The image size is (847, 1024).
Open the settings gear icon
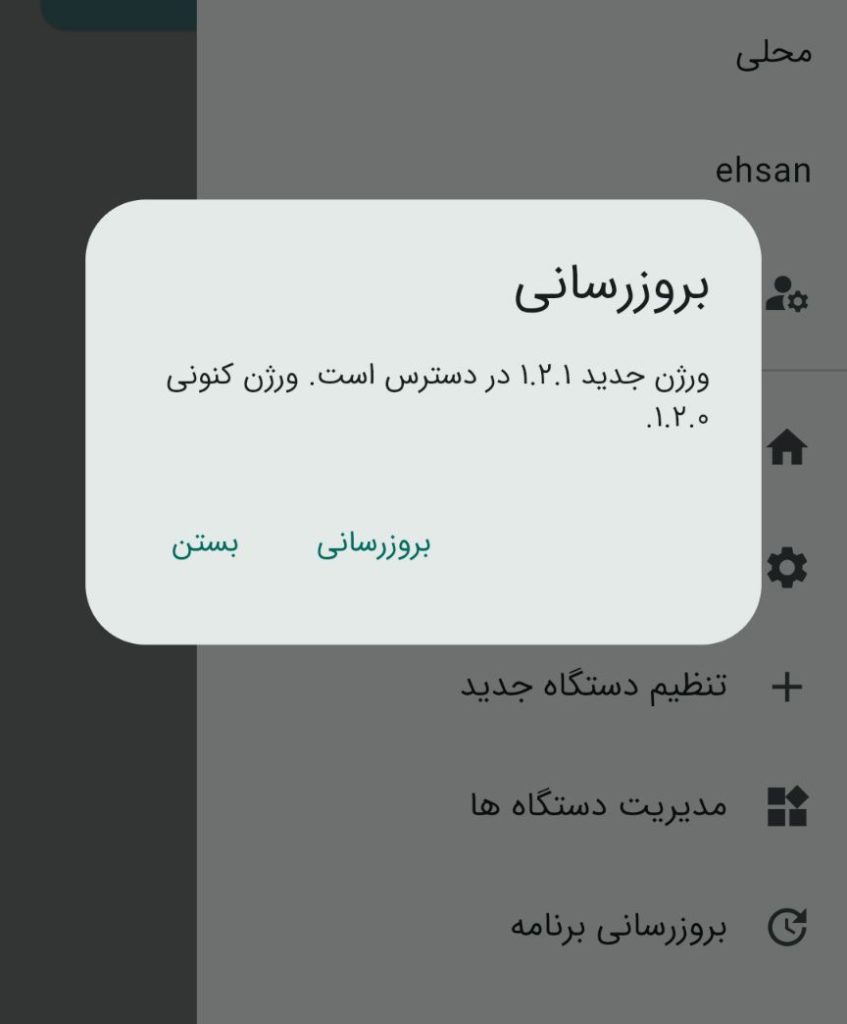click(787, 568)
